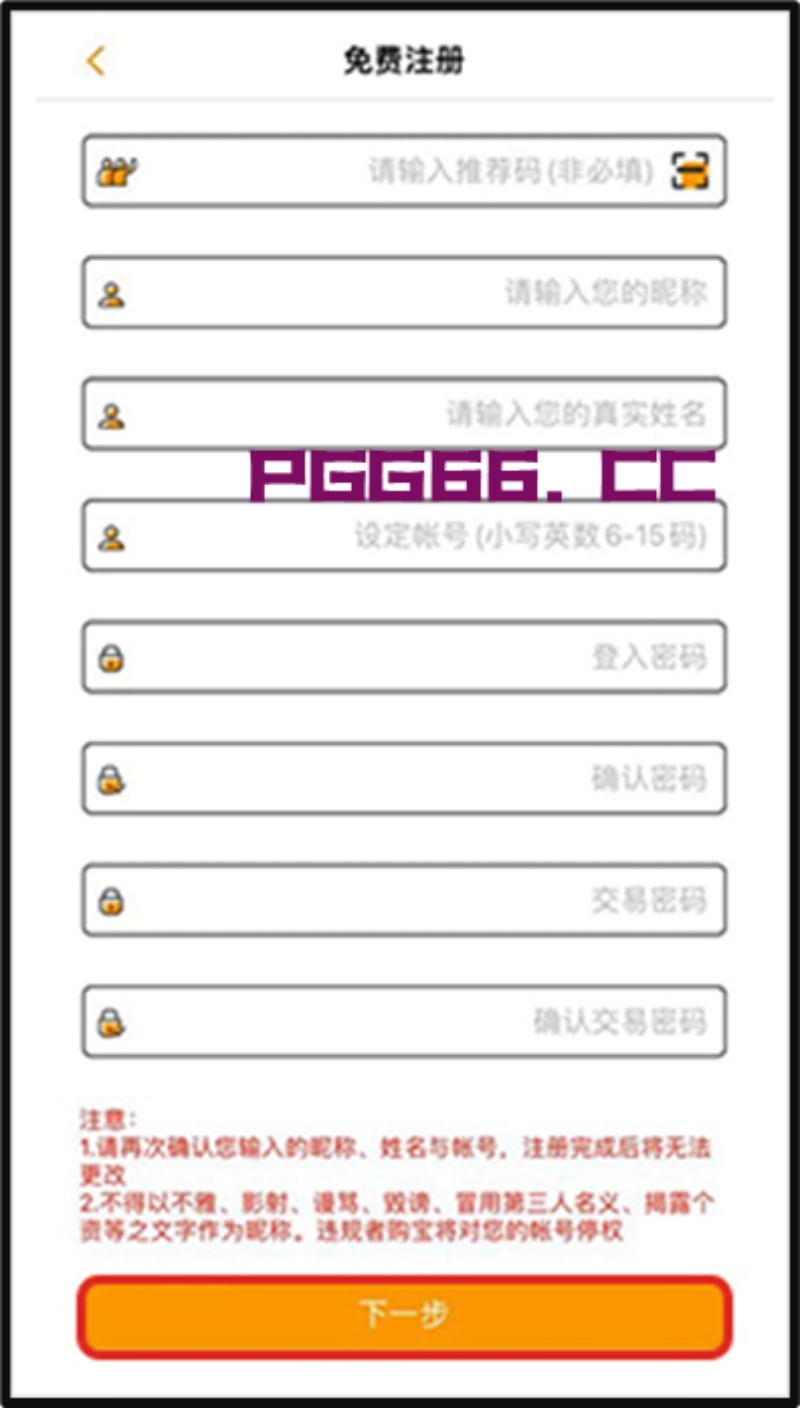
Task: Focus the referral code (推荐码) field
Action: point(400,171)
